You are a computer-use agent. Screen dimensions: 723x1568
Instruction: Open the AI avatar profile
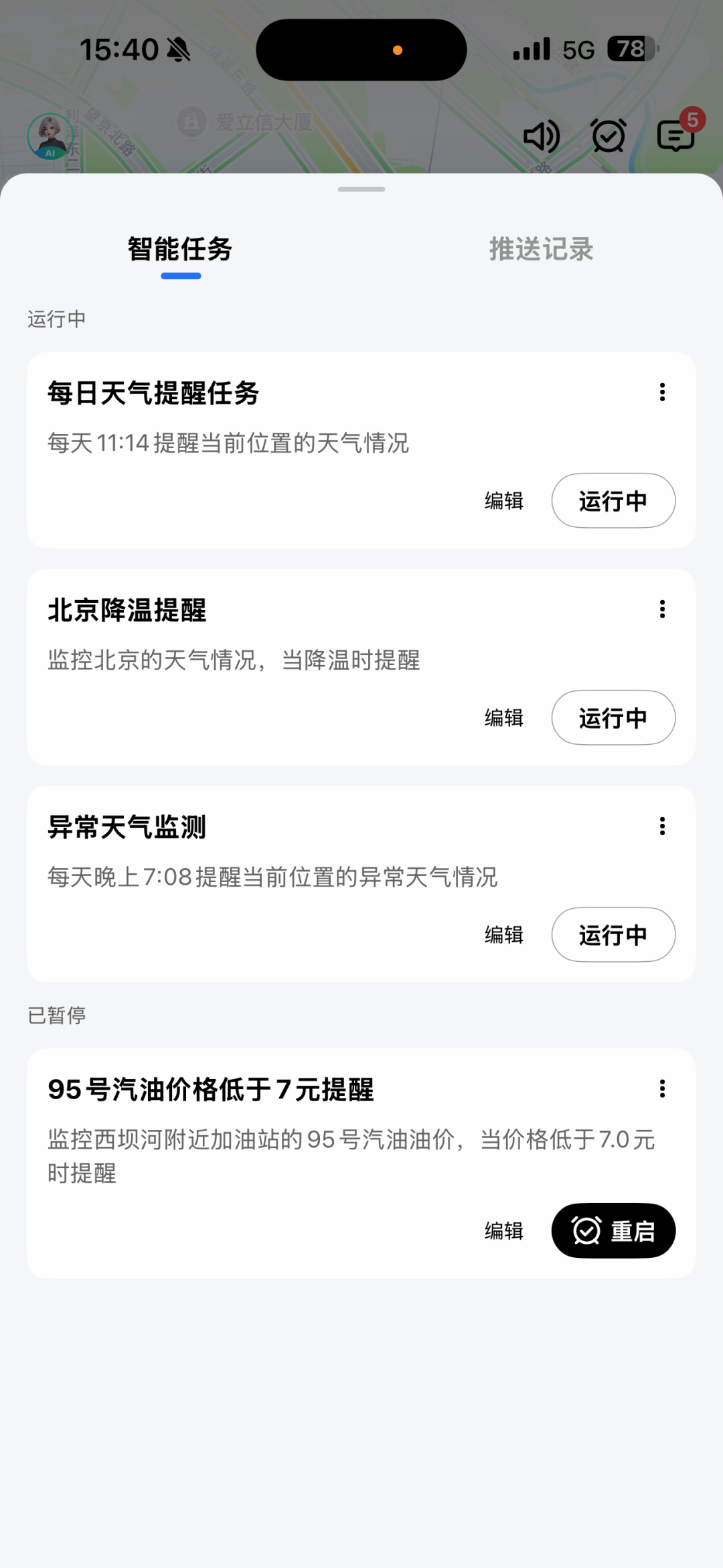50,136
